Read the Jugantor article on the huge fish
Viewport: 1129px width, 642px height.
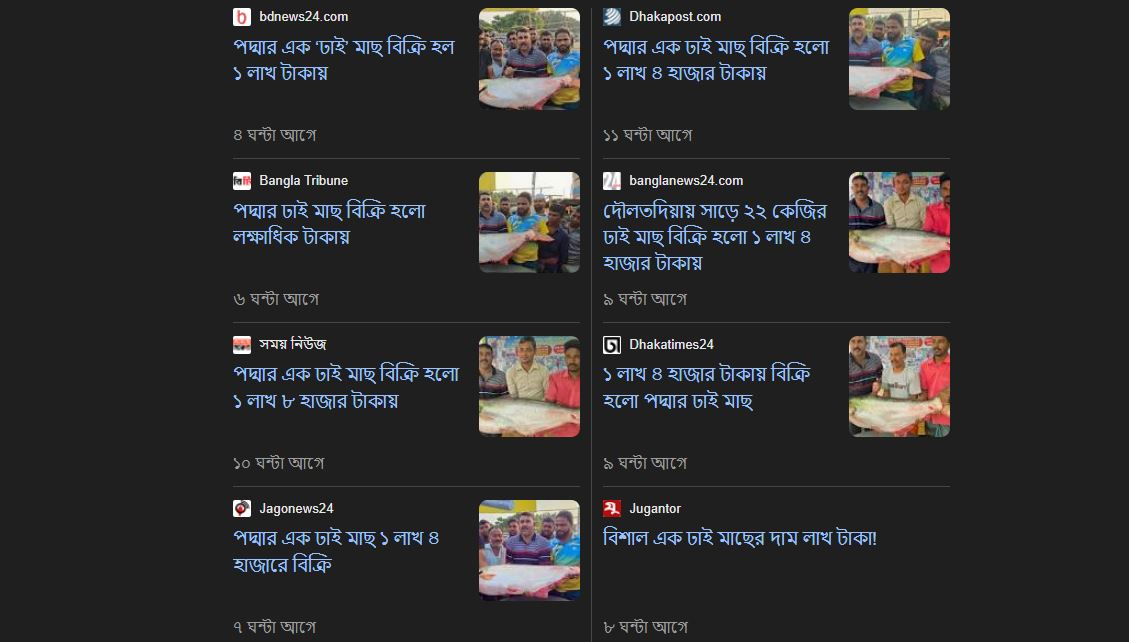[740, 538]
